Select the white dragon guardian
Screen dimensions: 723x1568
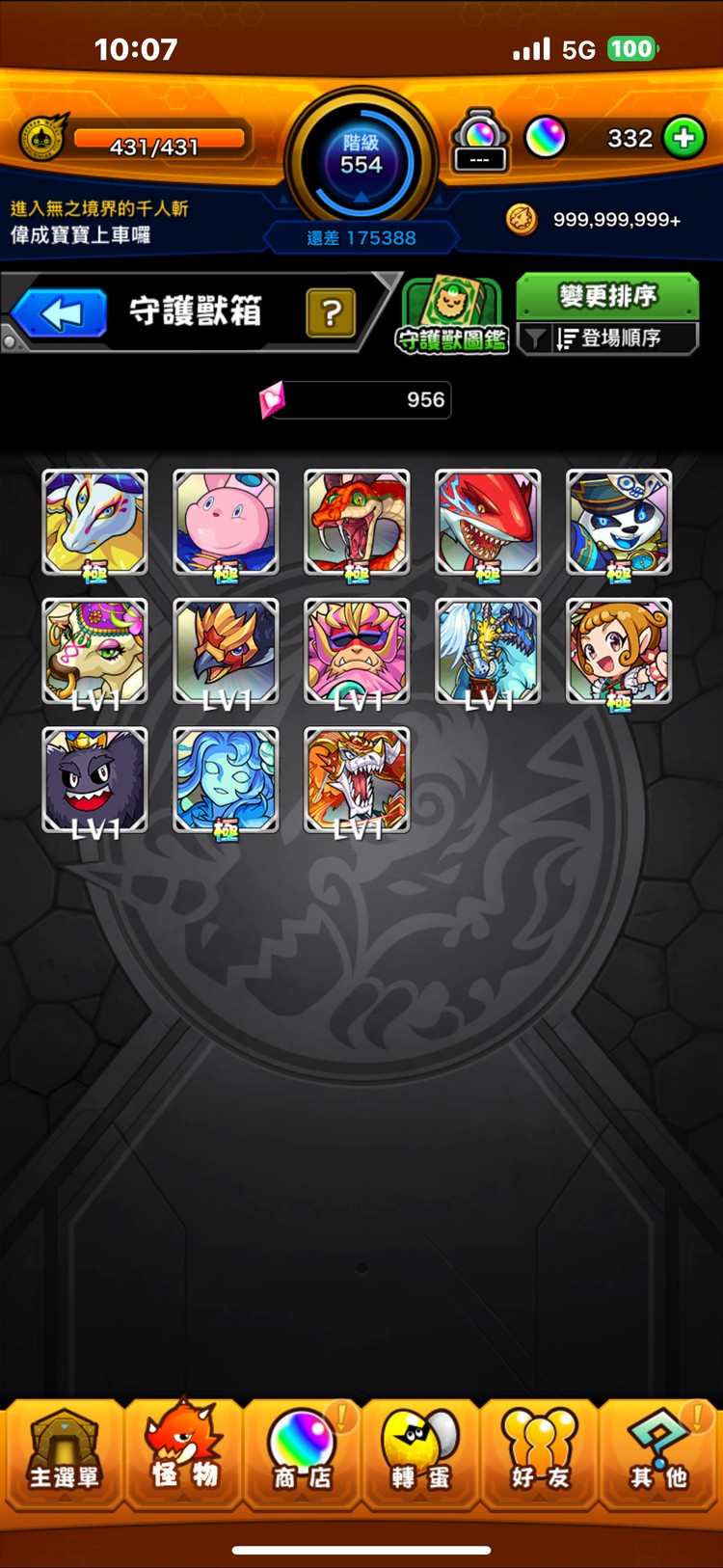coord(94,522)
